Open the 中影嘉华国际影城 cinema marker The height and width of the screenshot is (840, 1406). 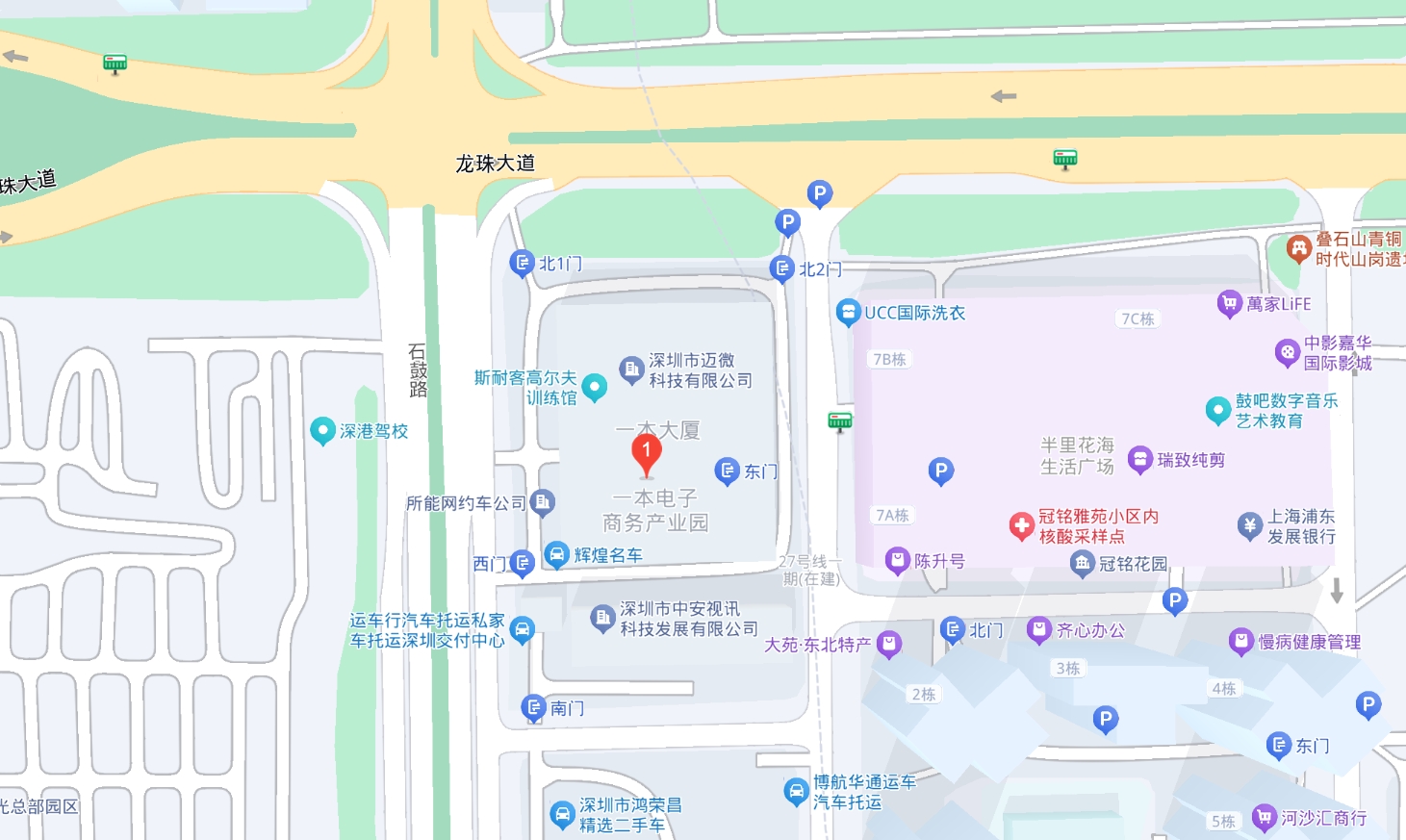pyautogui.click(x=1287, y=352)
